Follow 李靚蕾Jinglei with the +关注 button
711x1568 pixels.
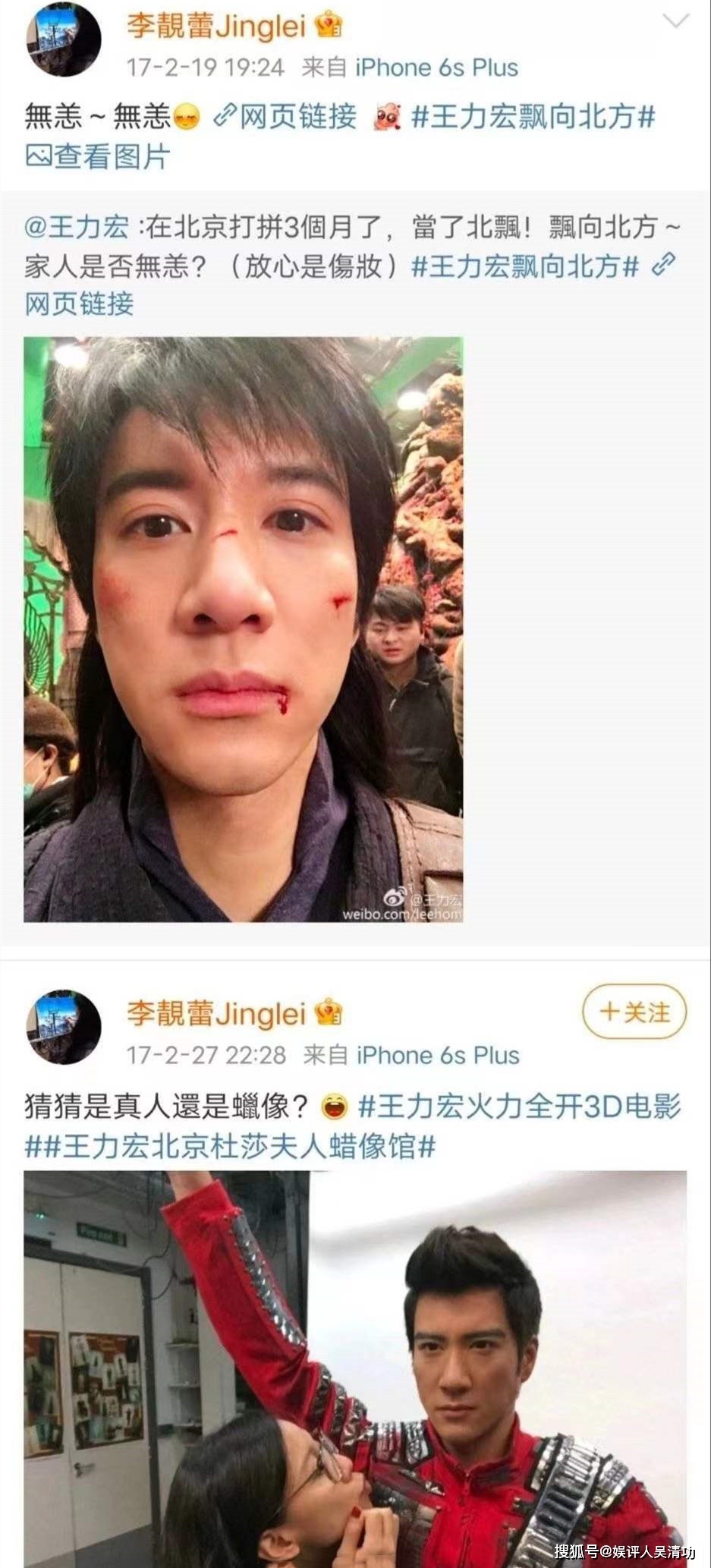tap(634, 1012)
